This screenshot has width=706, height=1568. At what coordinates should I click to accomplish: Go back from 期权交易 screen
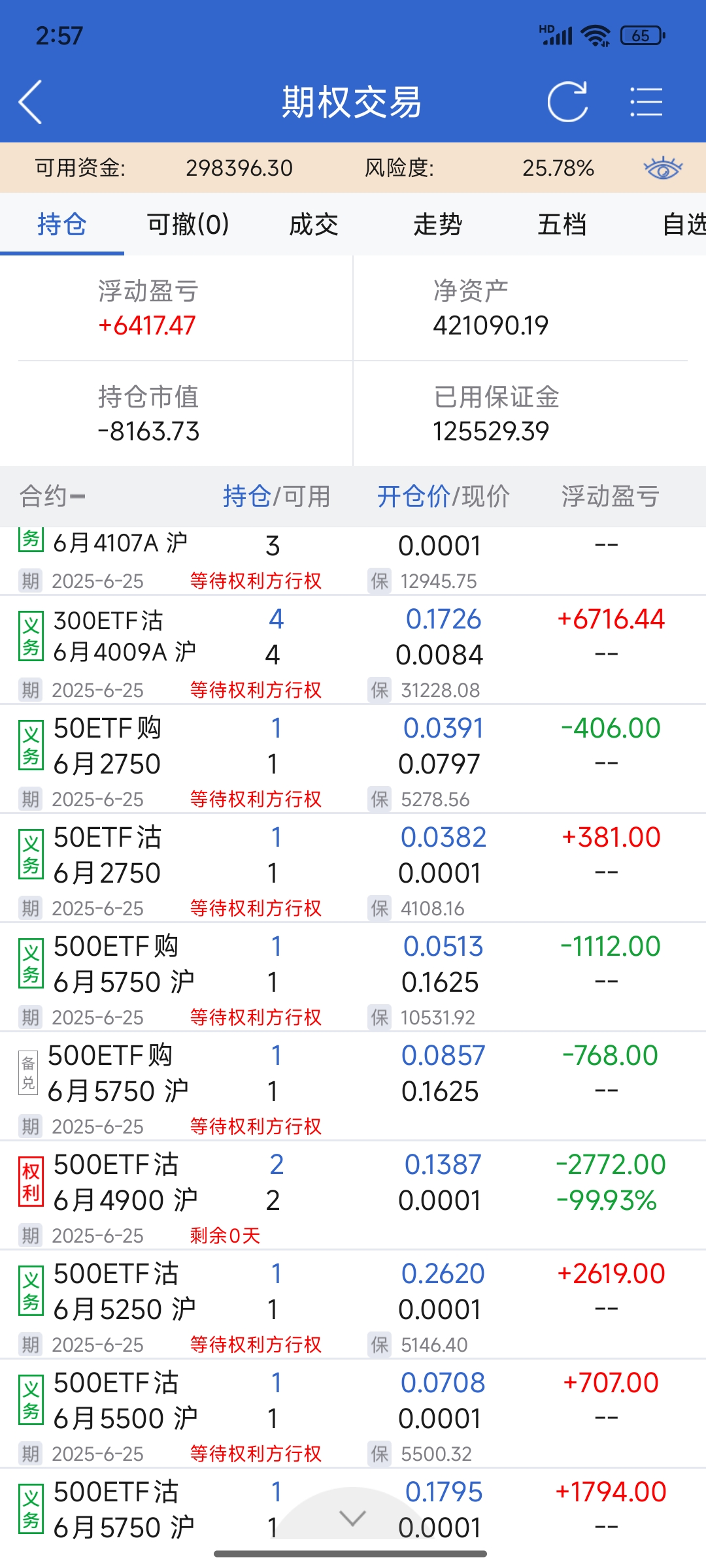click(x=31, y=102)
